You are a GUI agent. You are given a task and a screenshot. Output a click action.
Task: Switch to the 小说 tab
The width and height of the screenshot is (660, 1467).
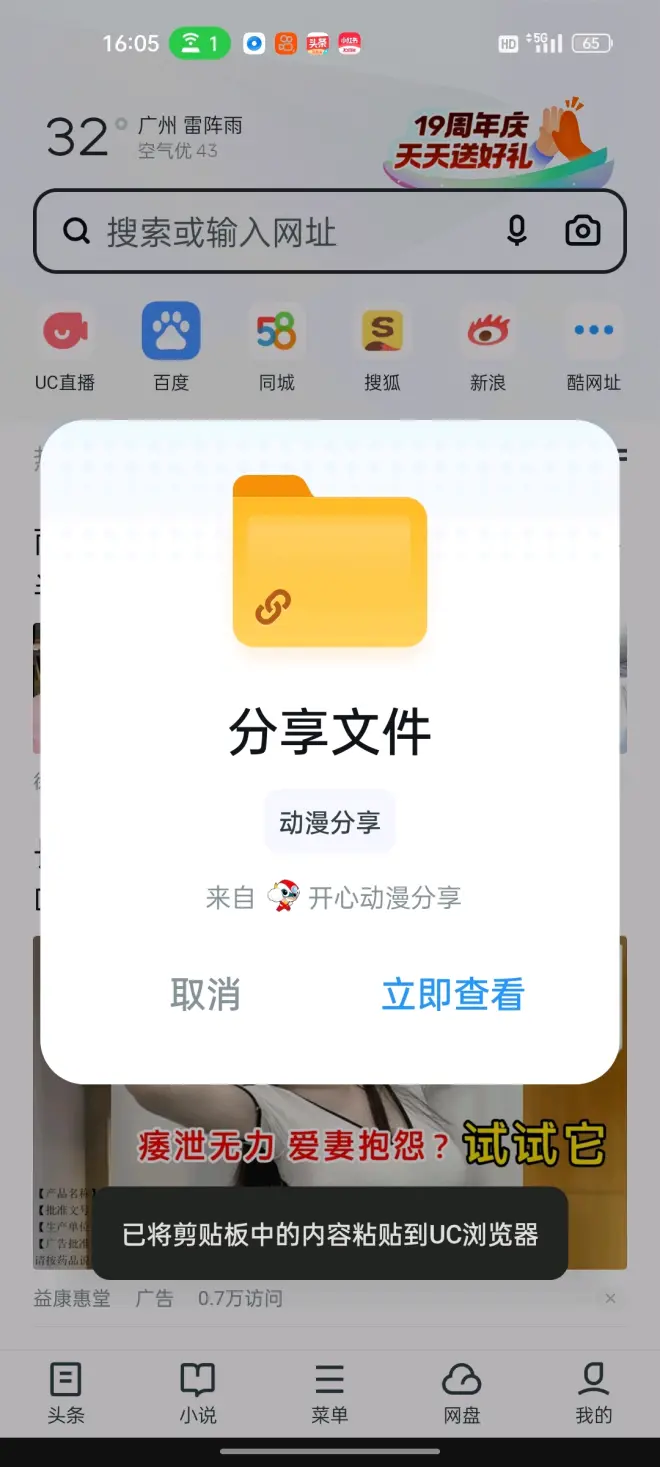198,1391
